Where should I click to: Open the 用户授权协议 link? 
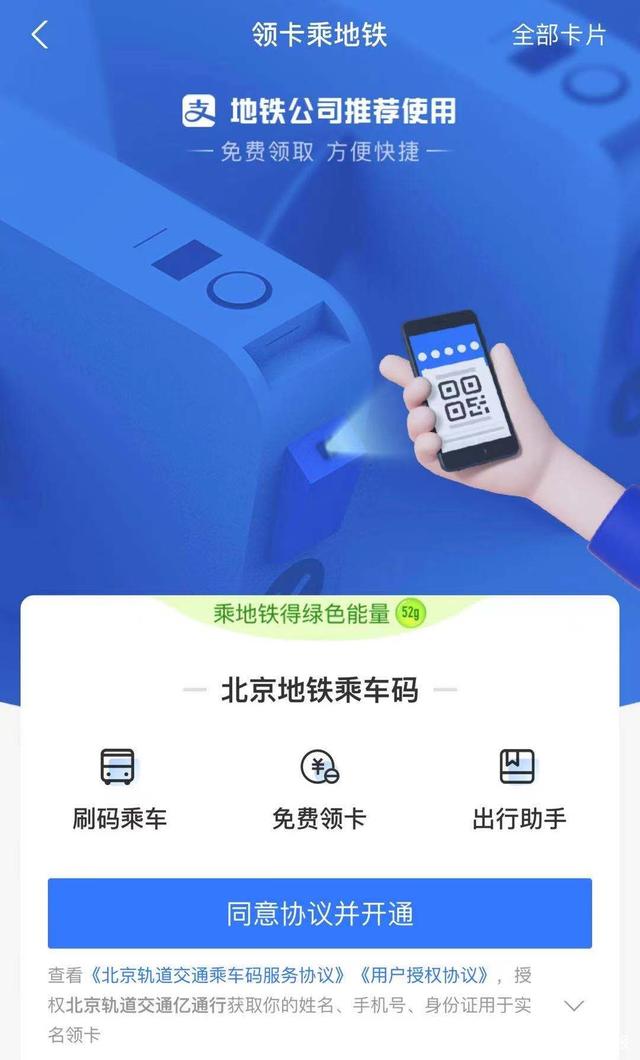pos(426,975)
